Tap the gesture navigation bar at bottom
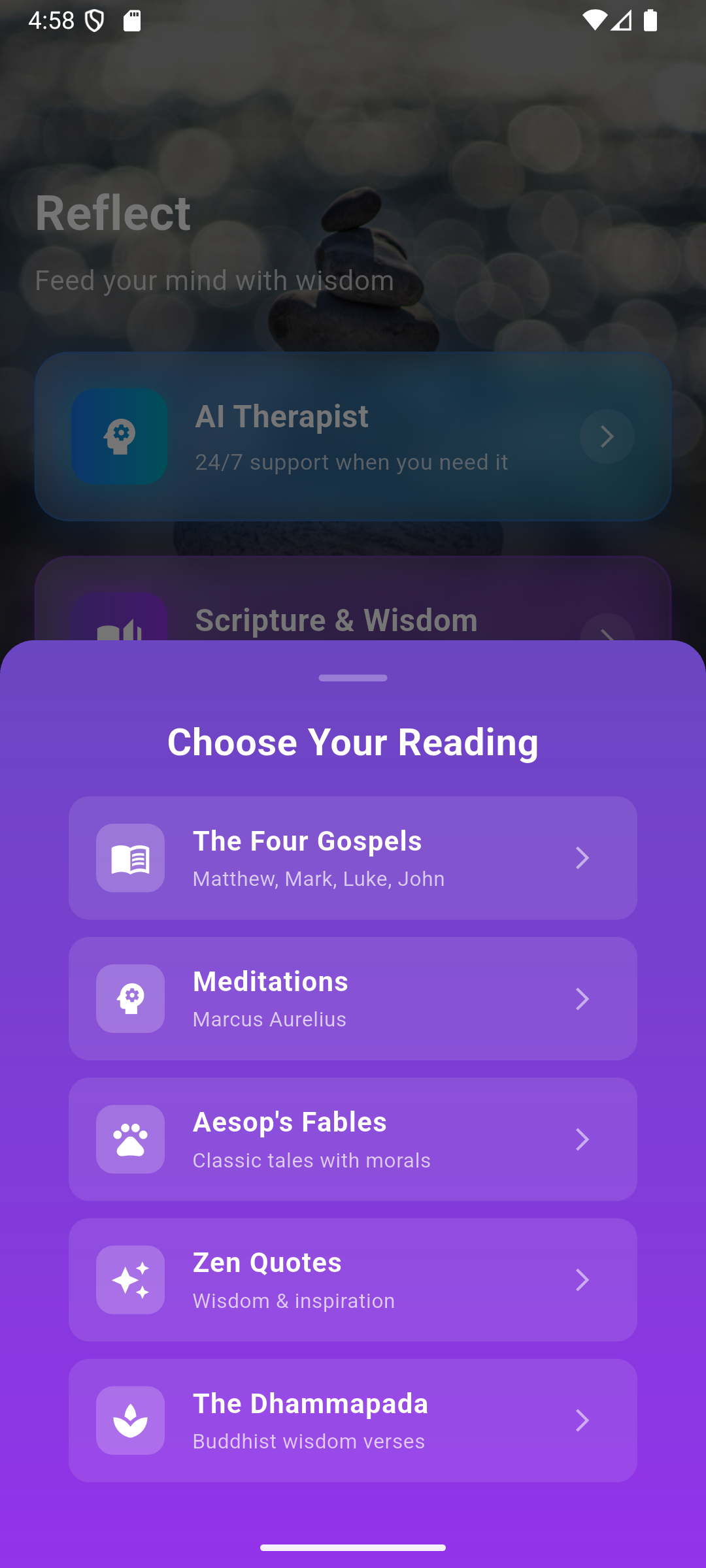Viewport: 706px width, 1568px height. click(353, 1546)
